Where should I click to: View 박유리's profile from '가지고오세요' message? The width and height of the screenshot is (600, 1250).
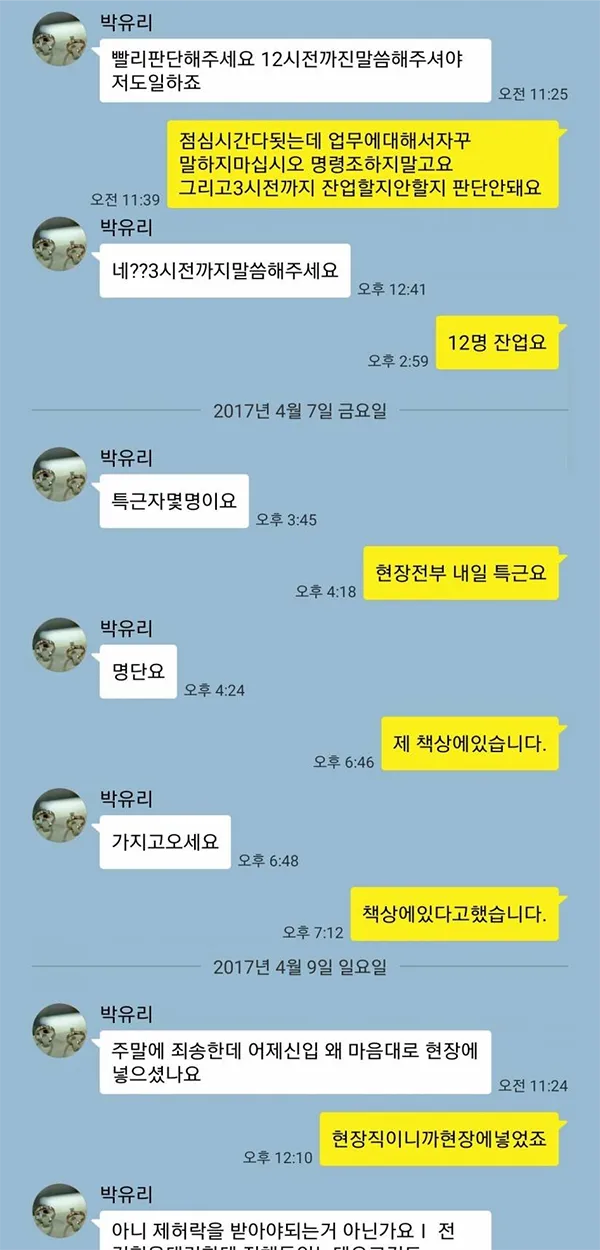pyautogui.click(x=64, y=817)
